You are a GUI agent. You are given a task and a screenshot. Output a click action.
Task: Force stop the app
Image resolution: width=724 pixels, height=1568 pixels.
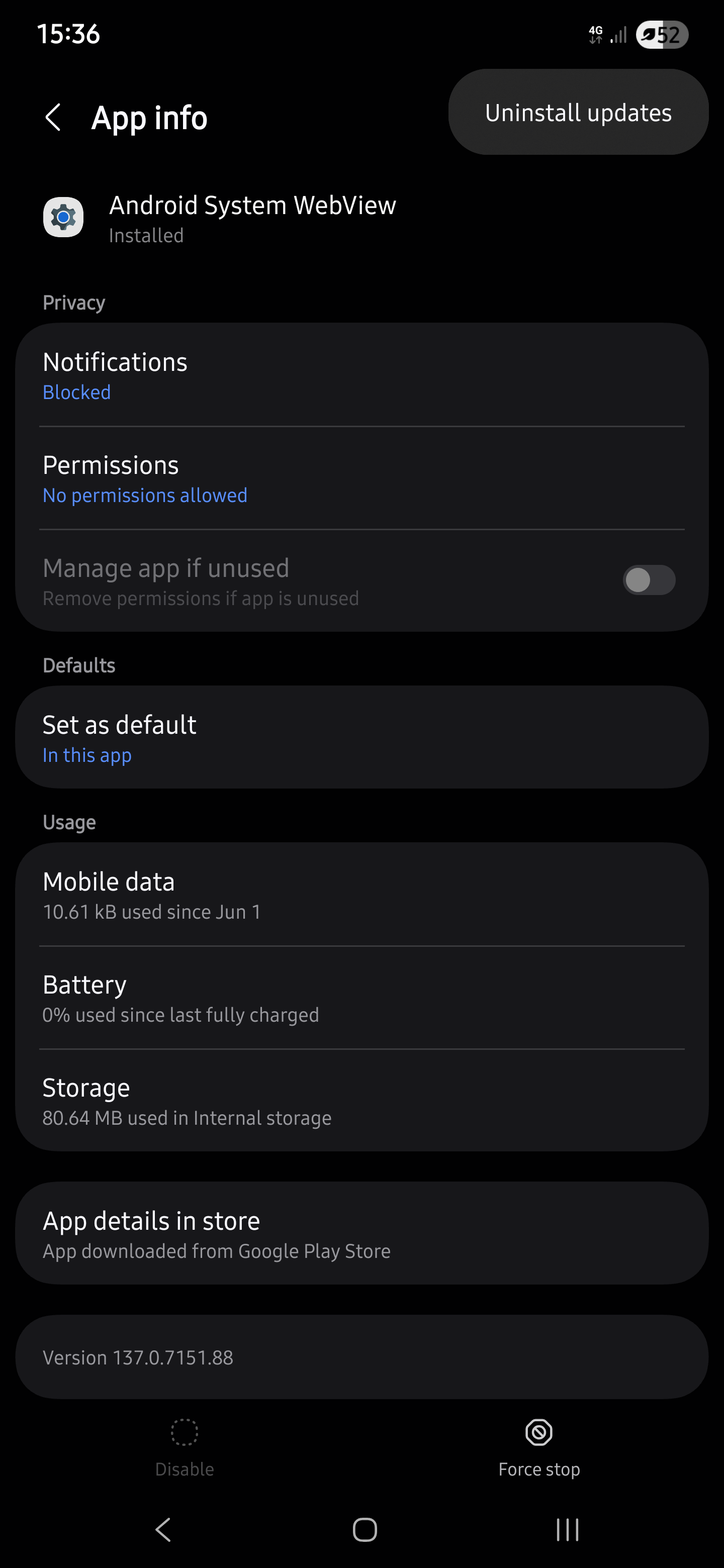(539, 1448)
